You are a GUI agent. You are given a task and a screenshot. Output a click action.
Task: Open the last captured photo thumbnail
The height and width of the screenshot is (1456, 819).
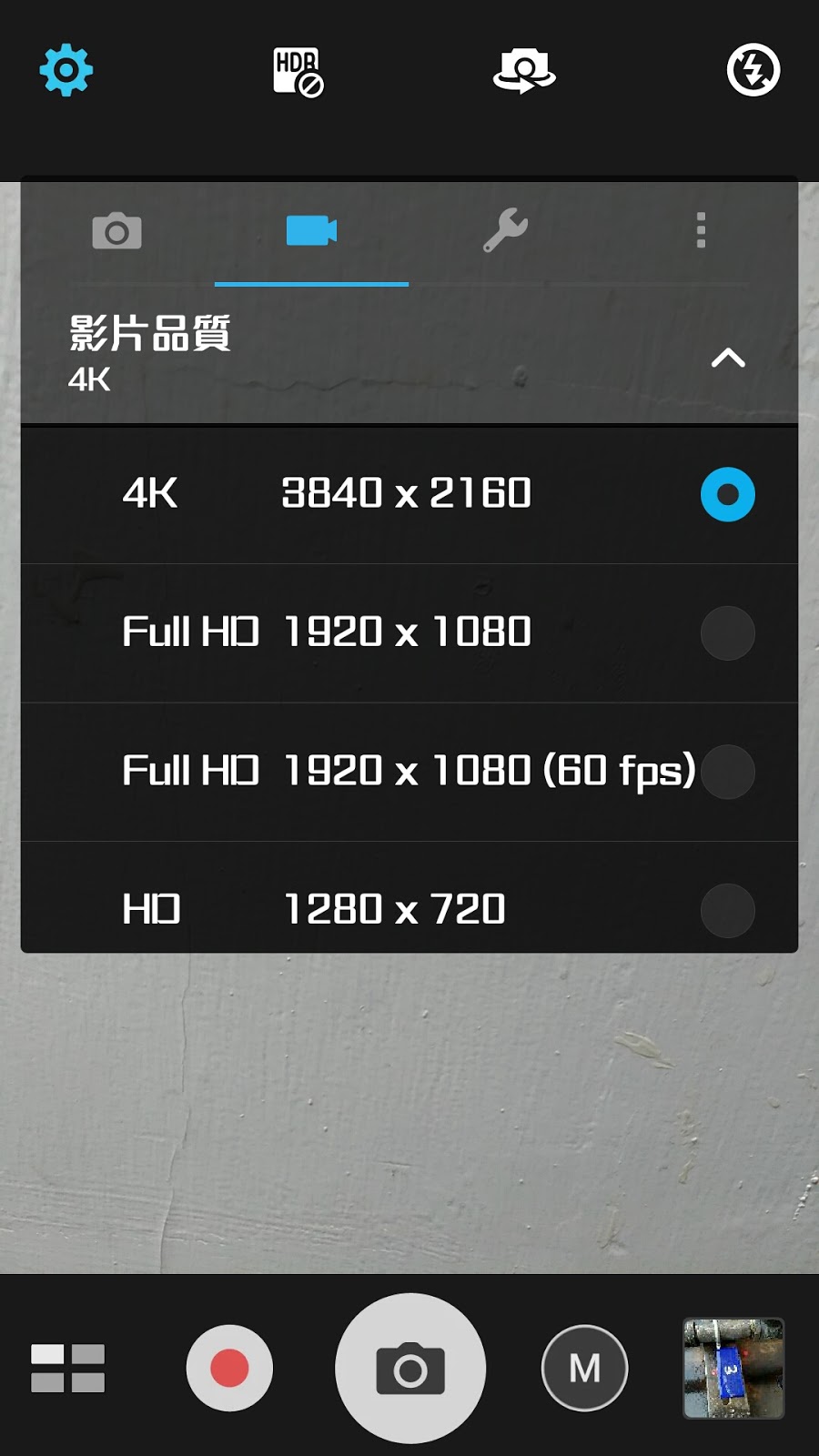coord(733,1368)
